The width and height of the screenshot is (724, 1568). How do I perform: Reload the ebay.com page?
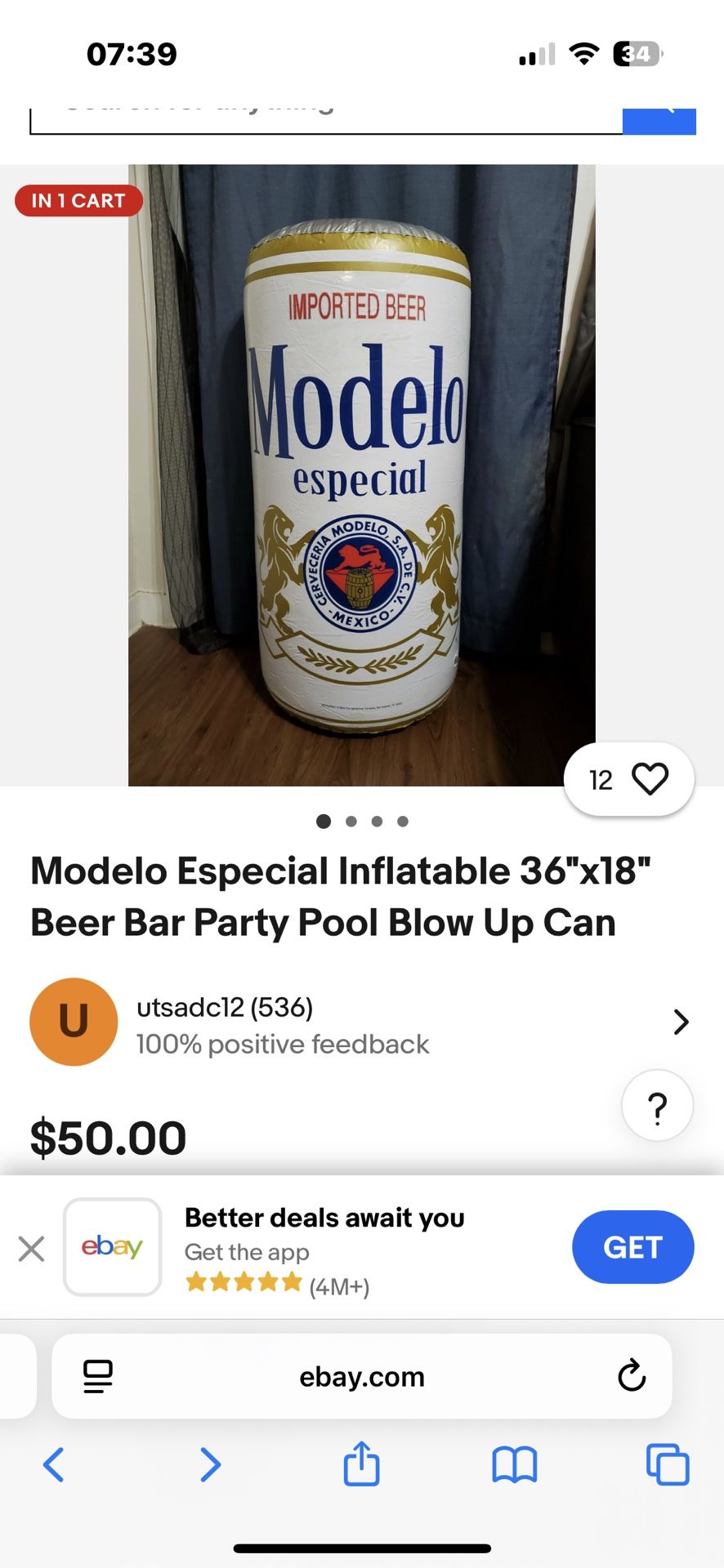point(631,1376)
